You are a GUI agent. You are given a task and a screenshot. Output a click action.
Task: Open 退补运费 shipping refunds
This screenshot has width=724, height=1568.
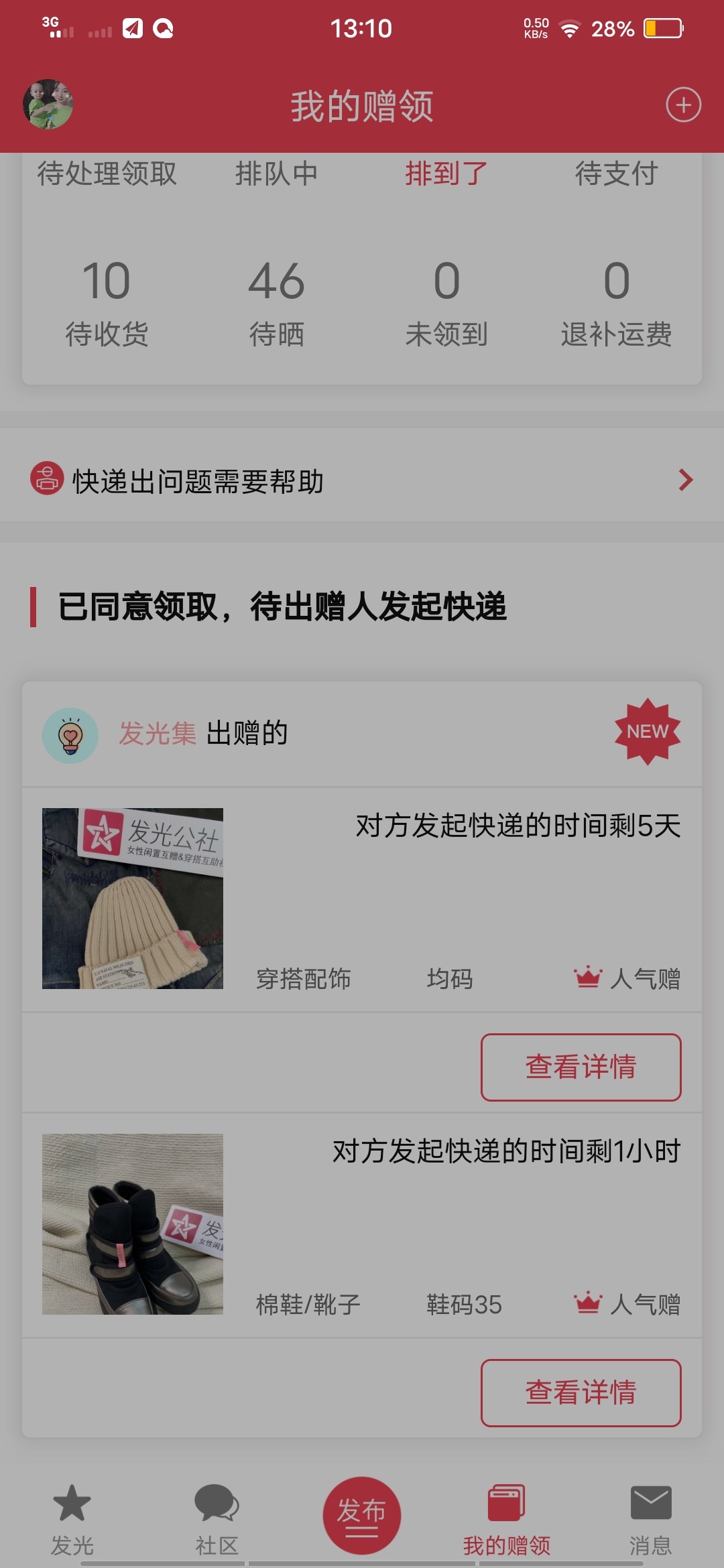coord(616,304)
